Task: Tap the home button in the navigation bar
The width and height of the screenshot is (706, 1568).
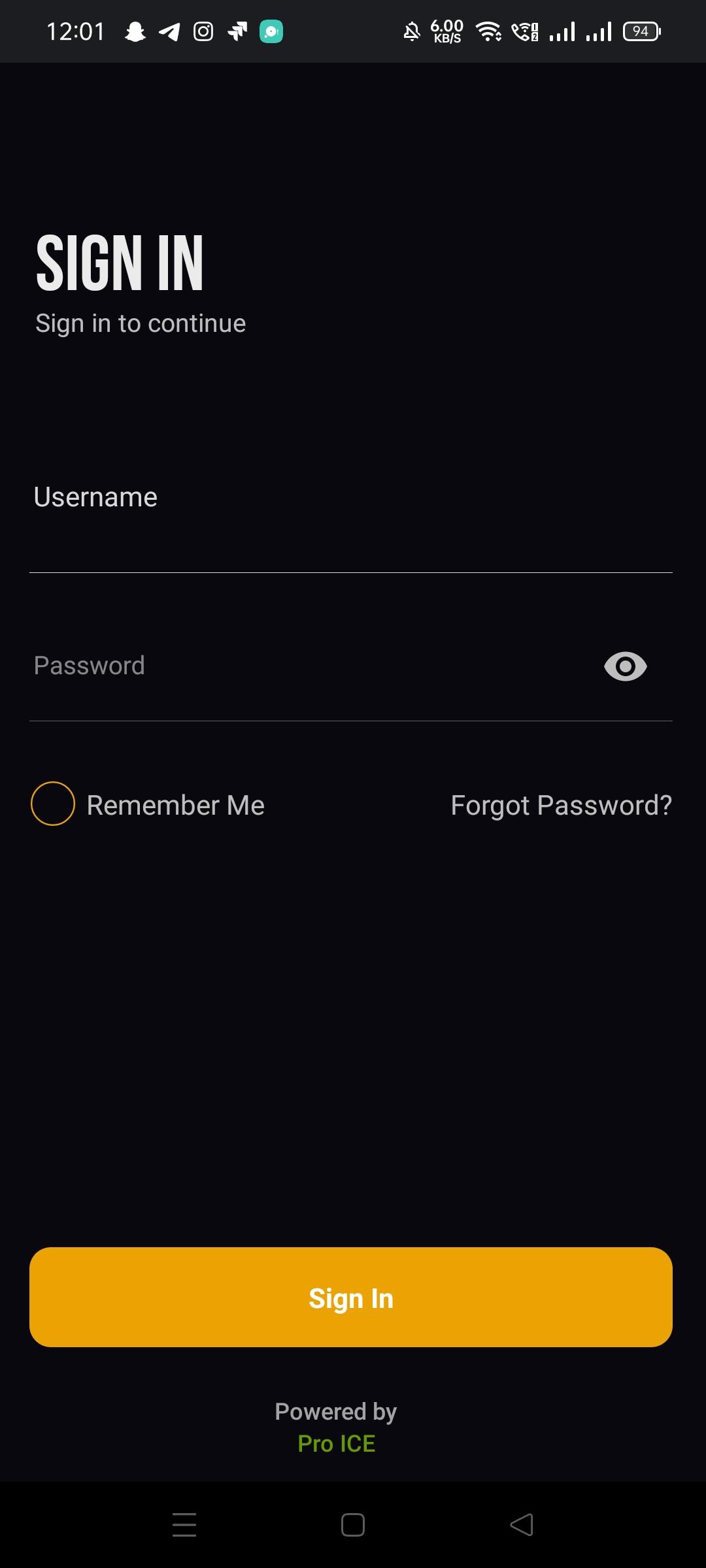Action: 352,1525
